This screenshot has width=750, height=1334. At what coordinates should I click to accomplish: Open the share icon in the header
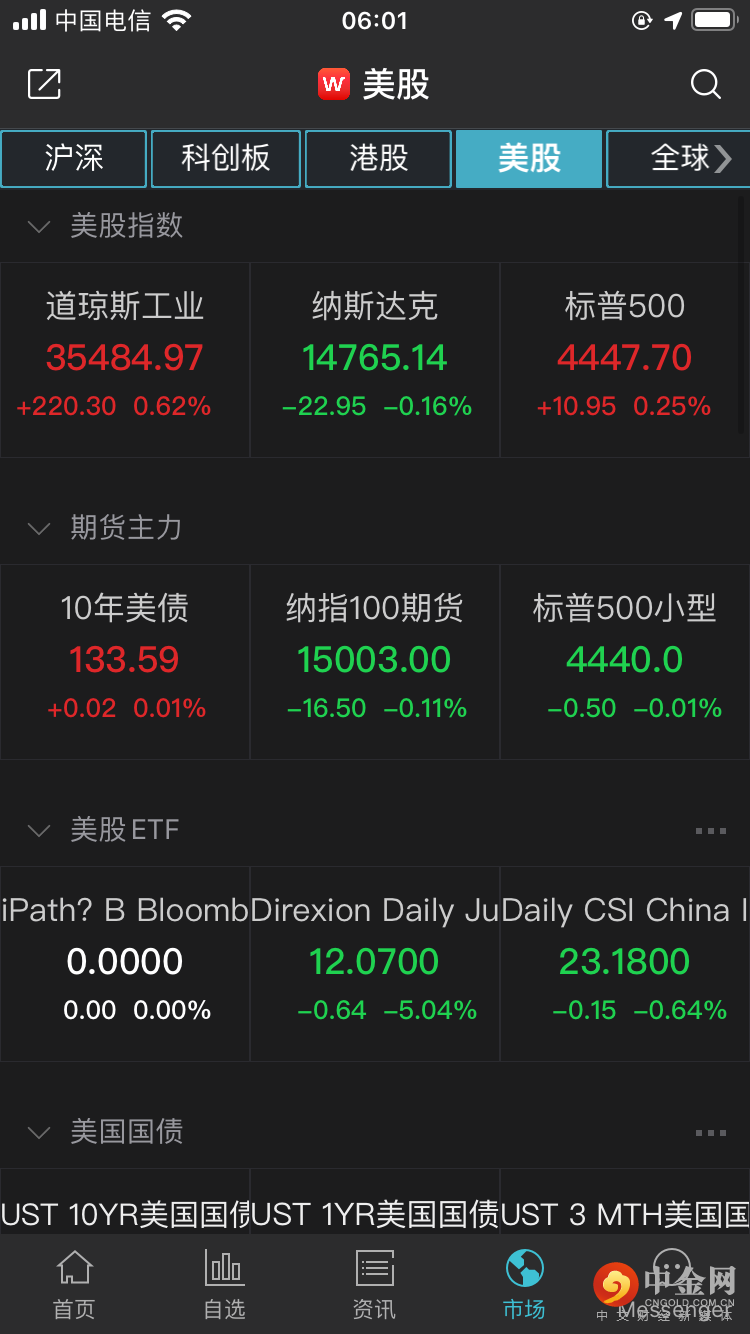(44, 84)
